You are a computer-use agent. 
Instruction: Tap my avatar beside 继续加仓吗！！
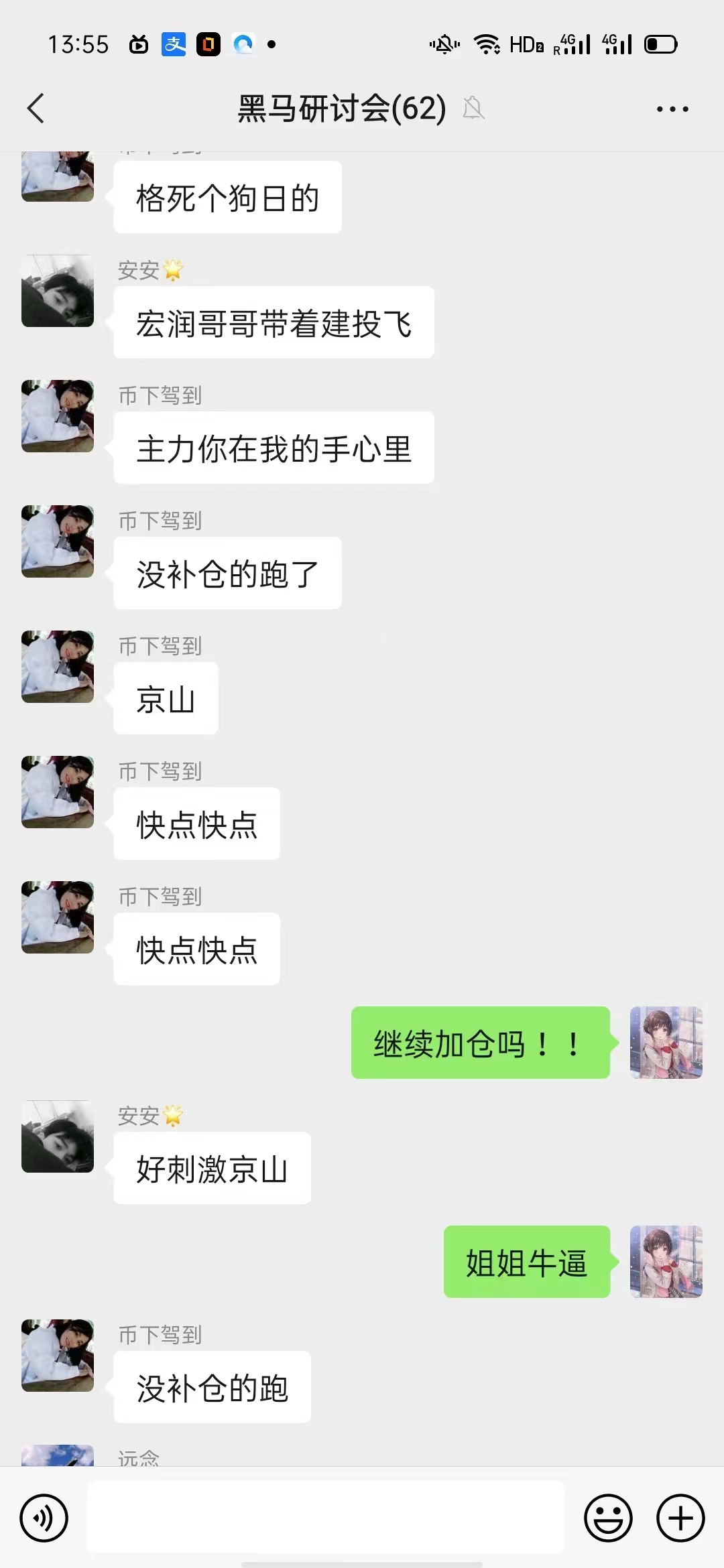tap(666, 1043)
